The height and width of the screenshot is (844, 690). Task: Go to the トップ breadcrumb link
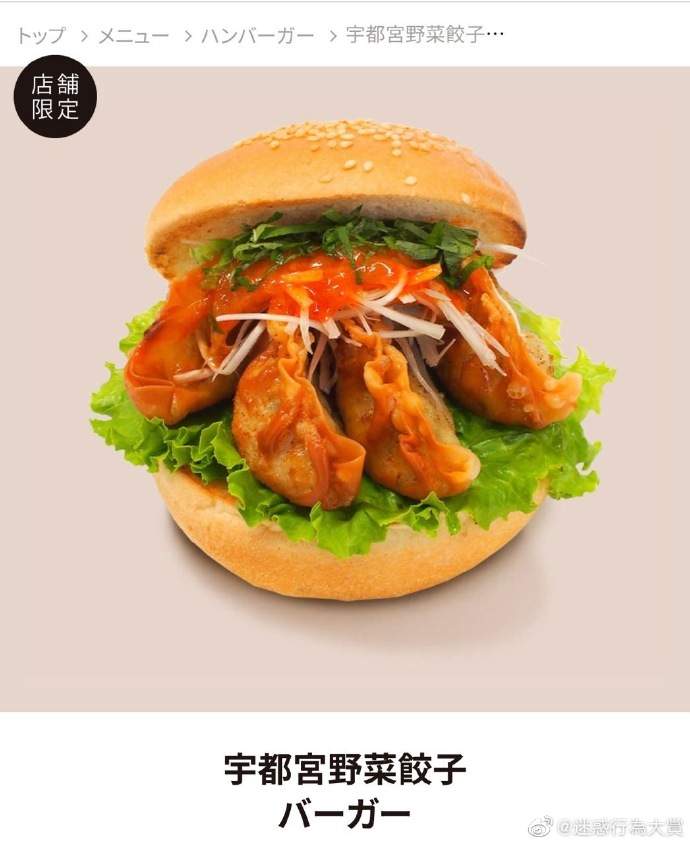(x=40, y=36)
